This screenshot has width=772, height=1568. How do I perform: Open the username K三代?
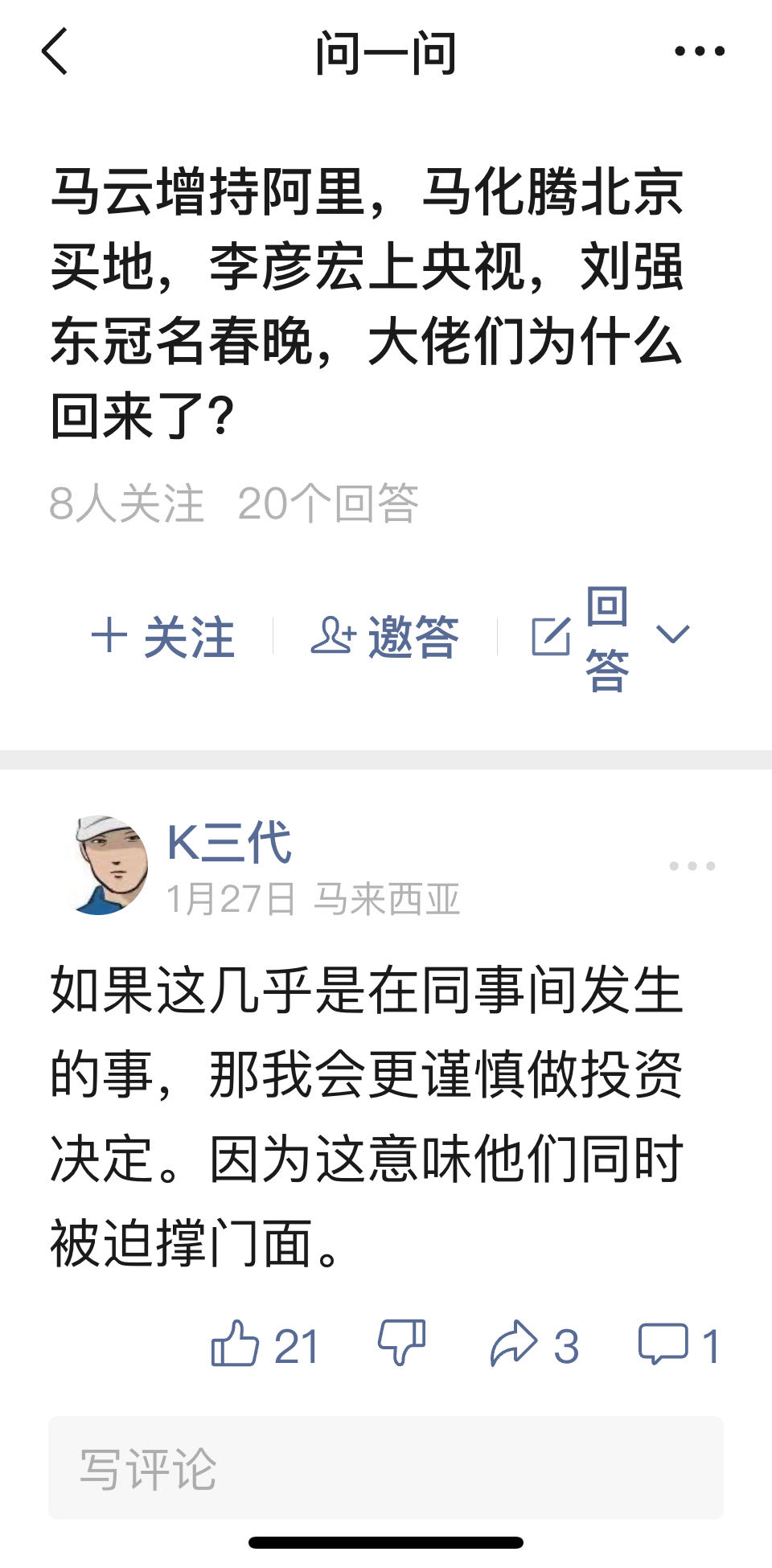229,843
